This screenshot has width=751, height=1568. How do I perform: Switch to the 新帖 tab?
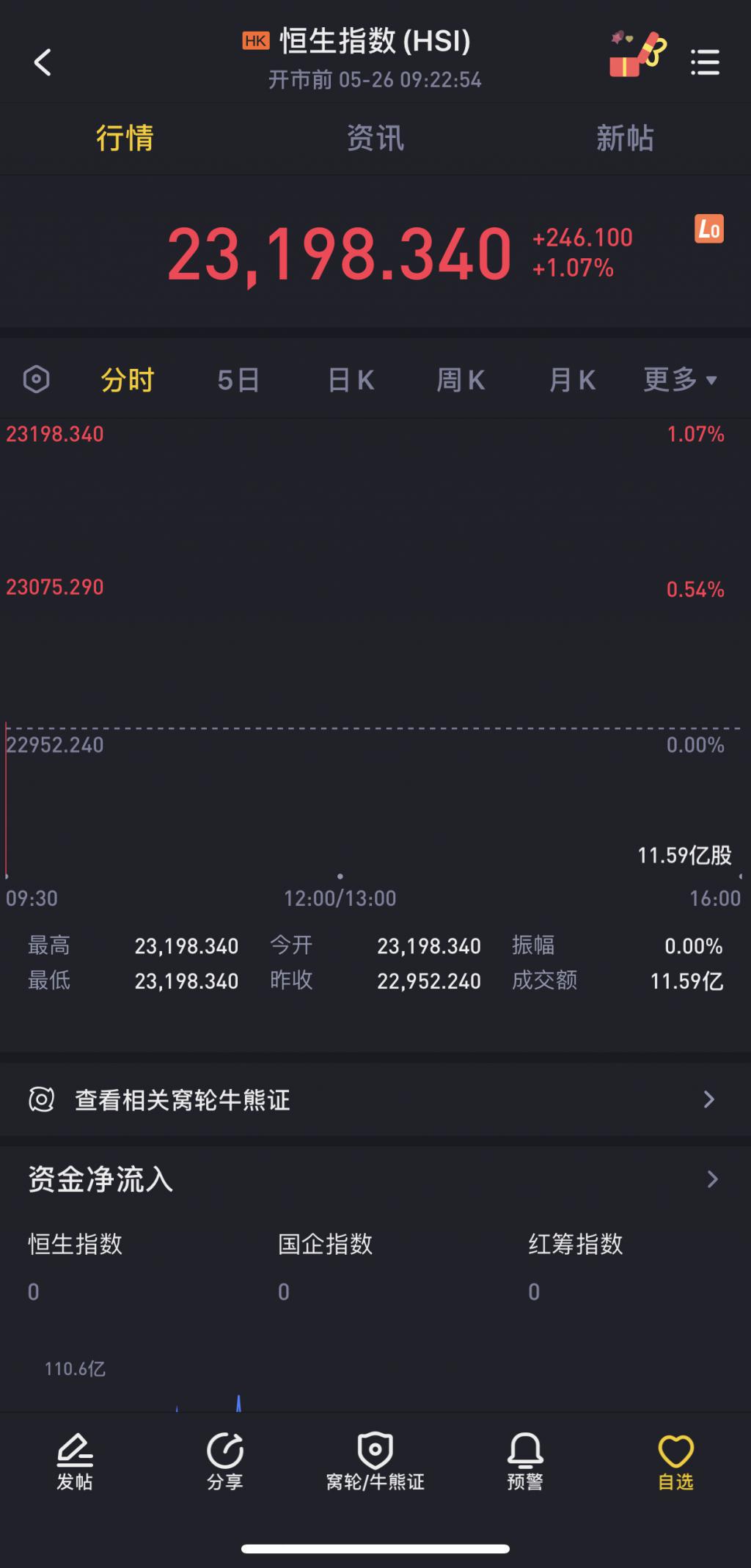625,138
